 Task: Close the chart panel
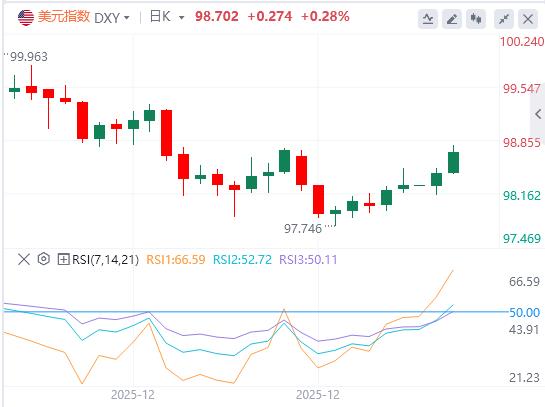[528, 19]
